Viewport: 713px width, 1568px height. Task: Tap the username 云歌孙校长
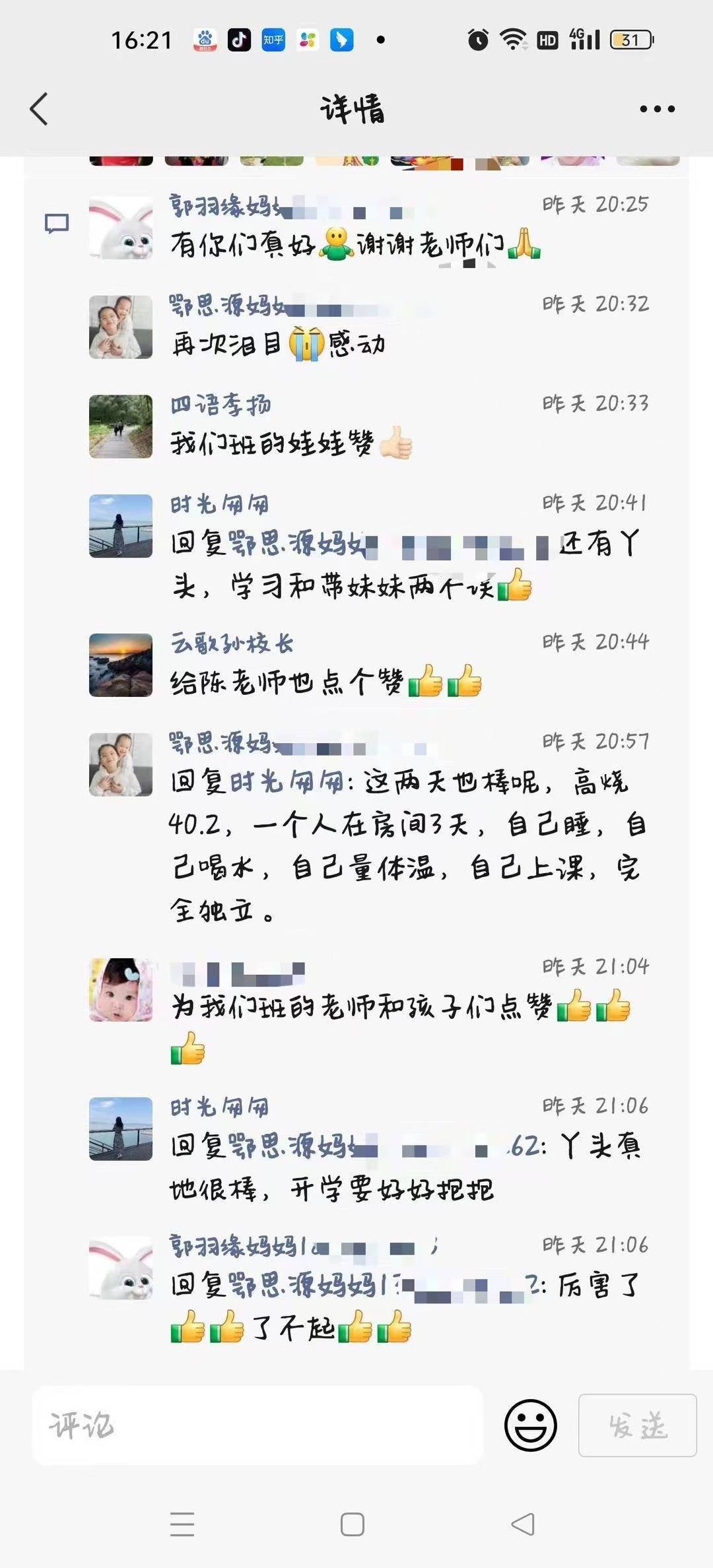[x=232, y=643]
